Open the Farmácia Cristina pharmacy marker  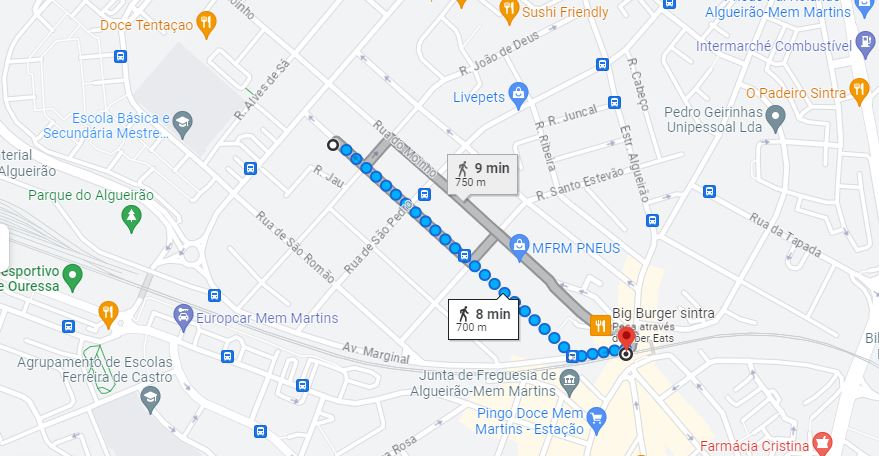click(x=823, y=442)
